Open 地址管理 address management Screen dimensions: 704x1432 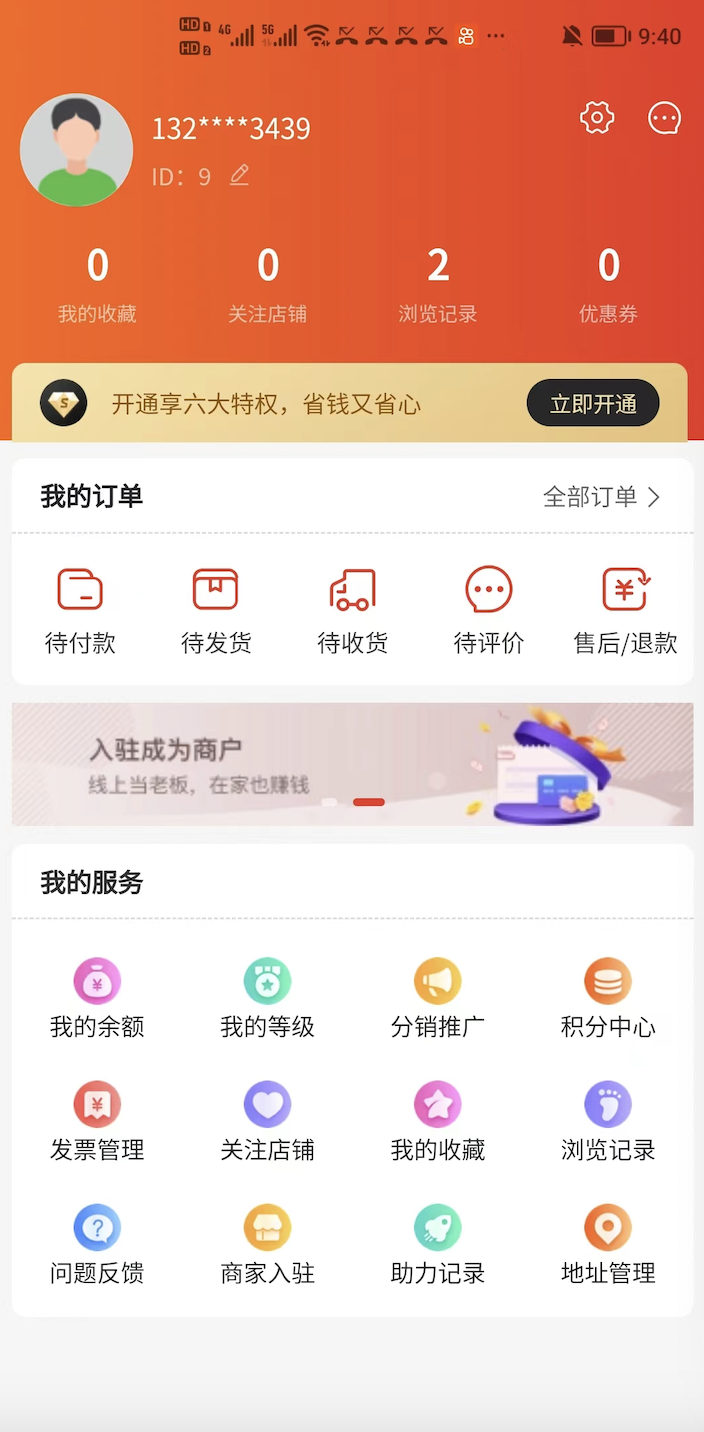pyautogui.click(x=608, y=1245)
